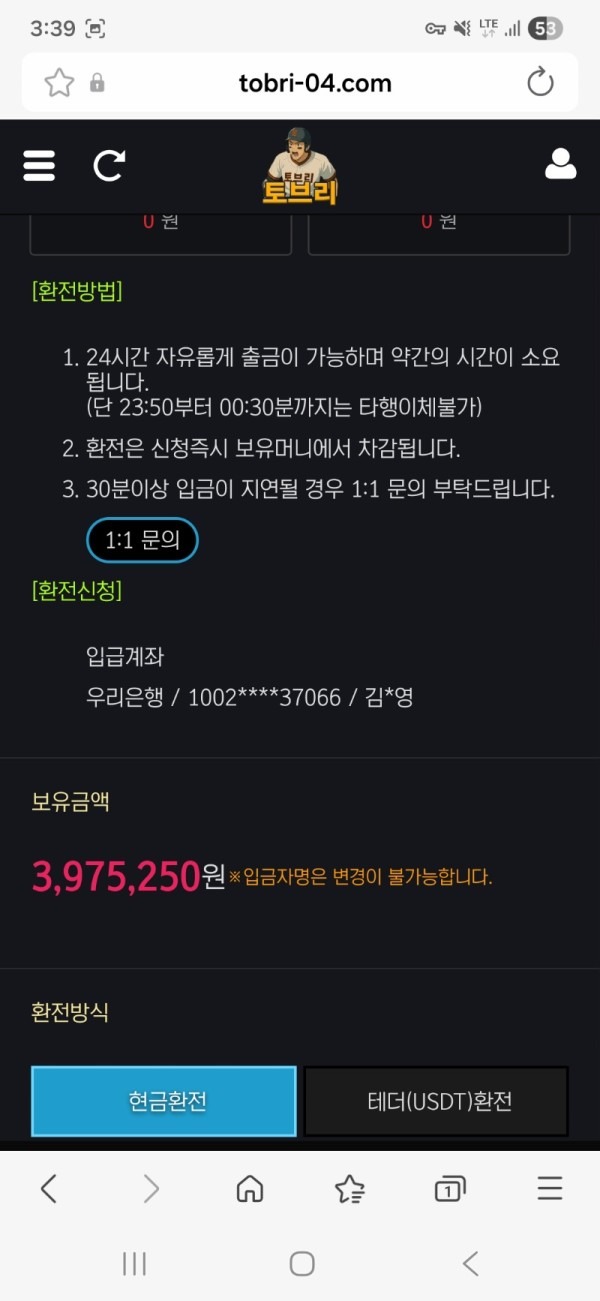600x1301 pixels.
Task: Open the browser bookmarks list
Action: [x=349, y=1188]
